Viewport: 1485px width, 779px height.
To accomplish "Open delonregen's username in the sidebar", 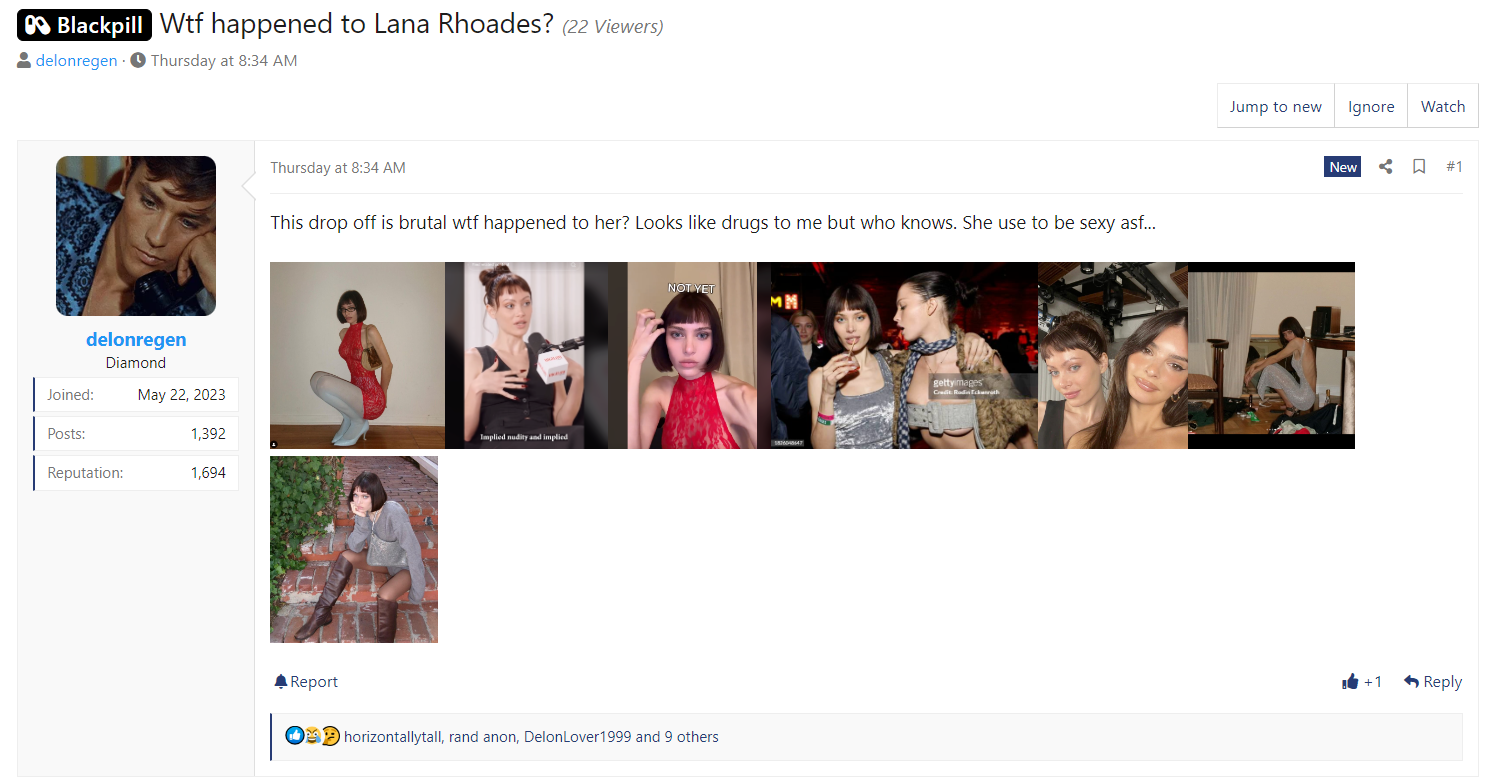I will pos(136,339).
